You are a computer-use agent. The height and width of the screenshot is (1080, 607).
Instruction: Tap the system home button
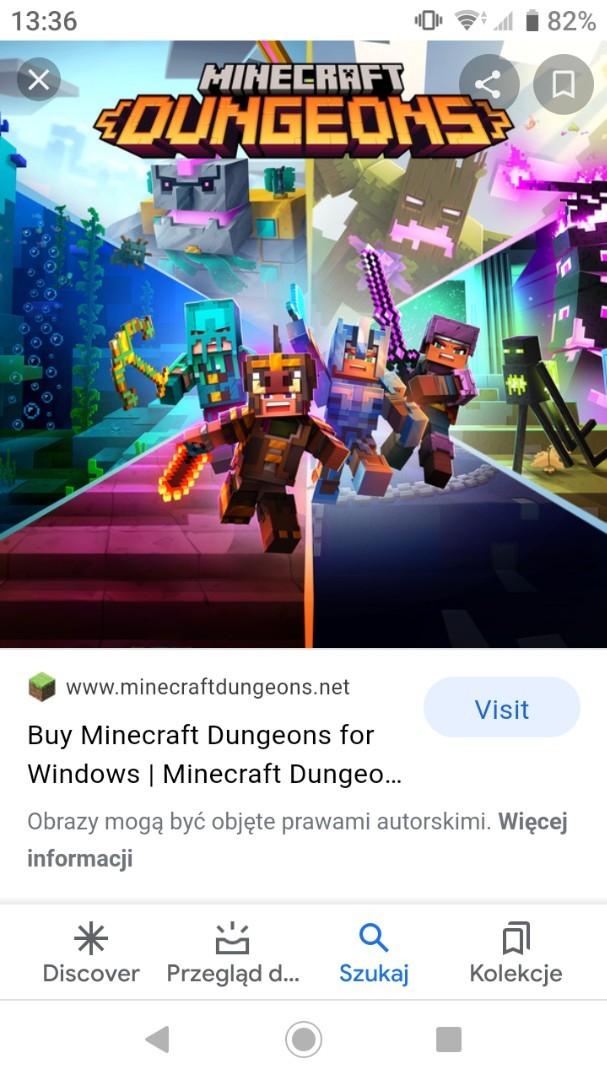(303, 1040)
